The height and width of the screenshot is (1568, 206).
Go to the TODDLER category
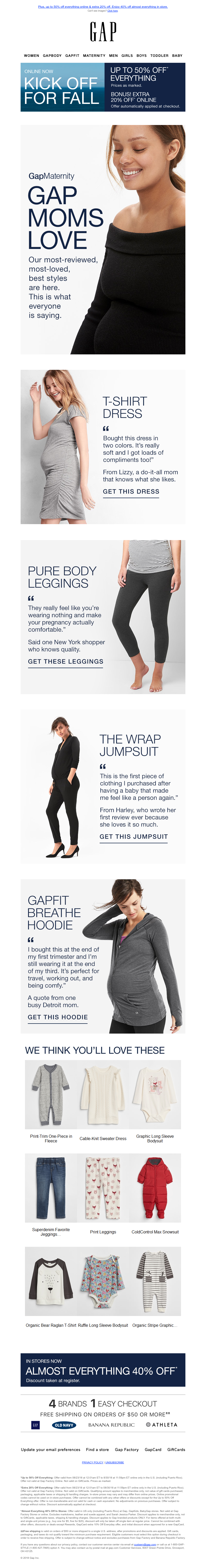pyautogui.click(x=159, y=55)
